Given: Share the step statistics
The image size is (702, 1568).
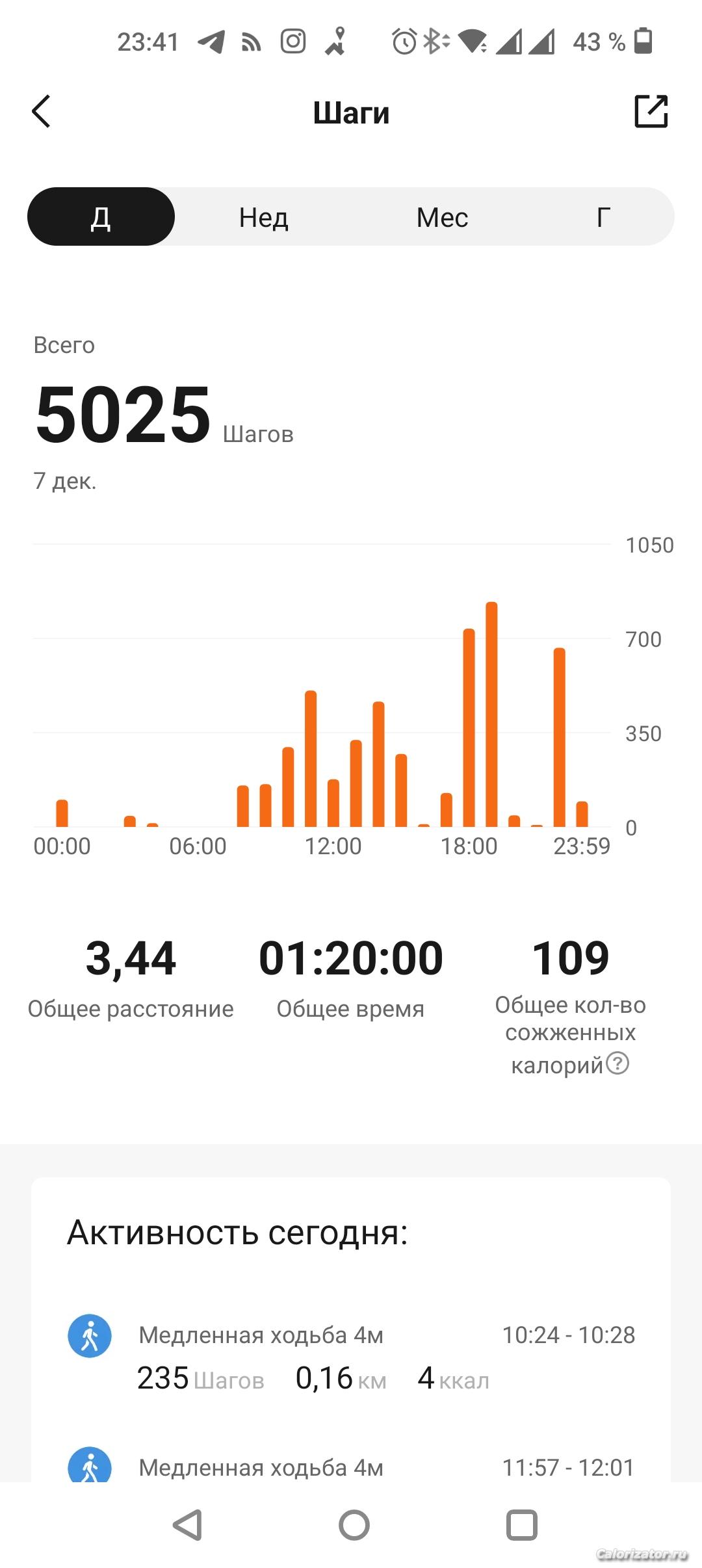Looking at the screenshot, I should click(x=651, y=111).
